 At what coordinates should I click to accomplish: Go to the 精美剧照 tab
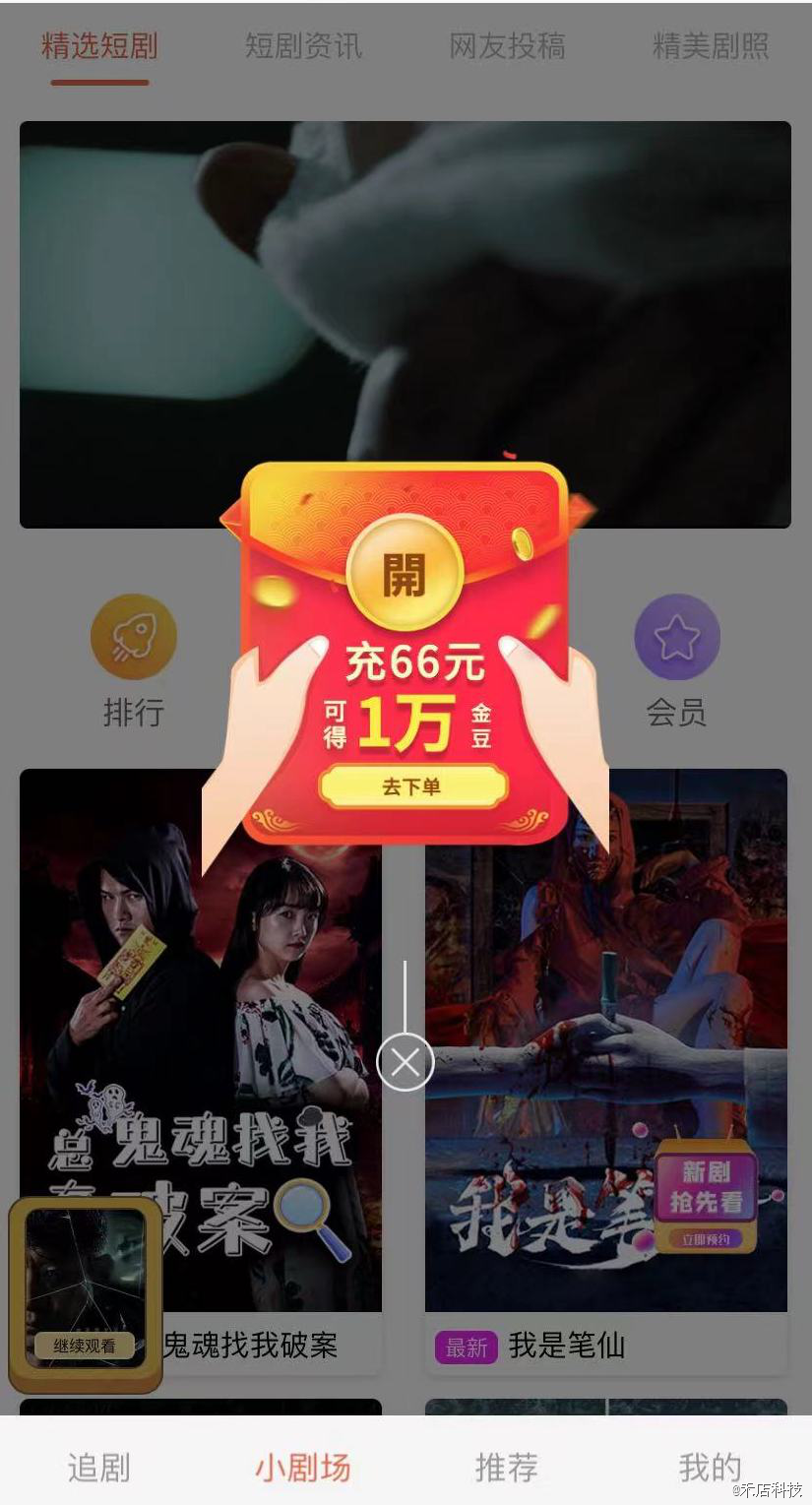[711, 46]
